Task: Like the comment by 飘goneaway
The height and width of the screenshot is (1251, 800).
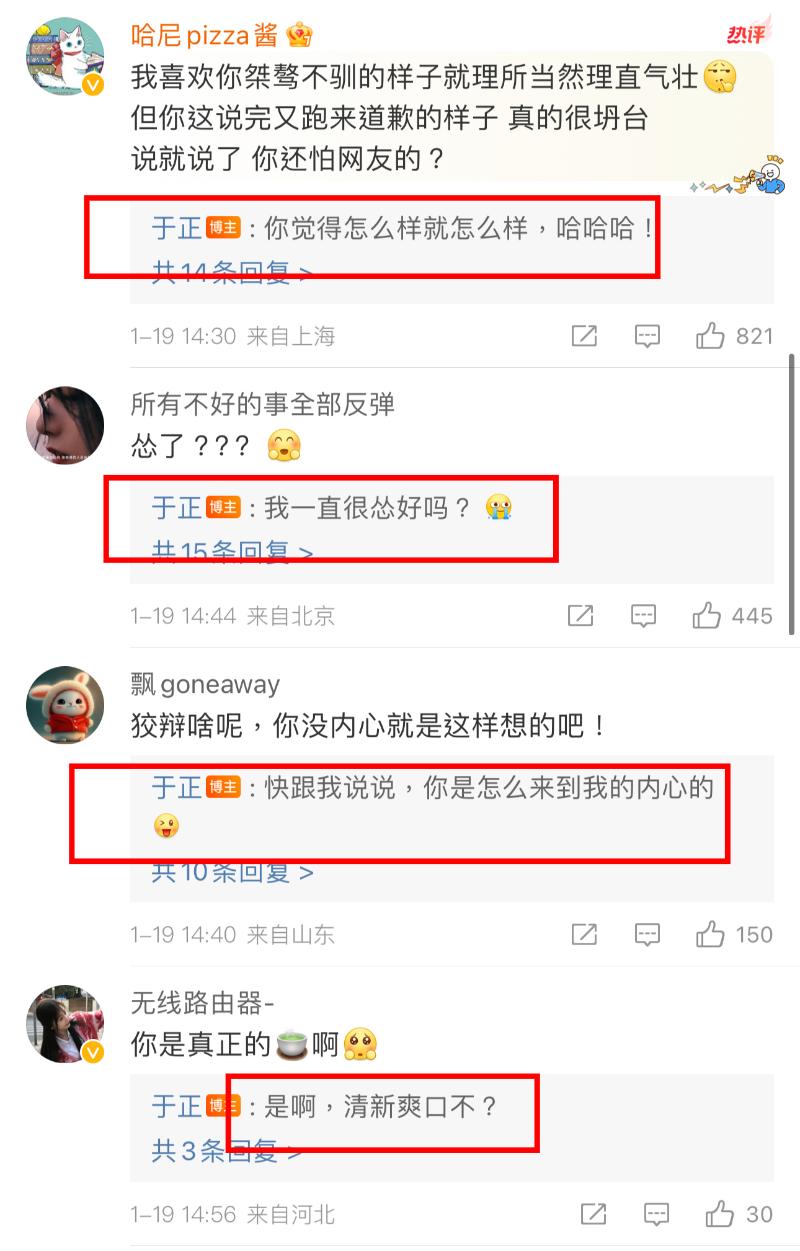Action: (x=711, y=934)
